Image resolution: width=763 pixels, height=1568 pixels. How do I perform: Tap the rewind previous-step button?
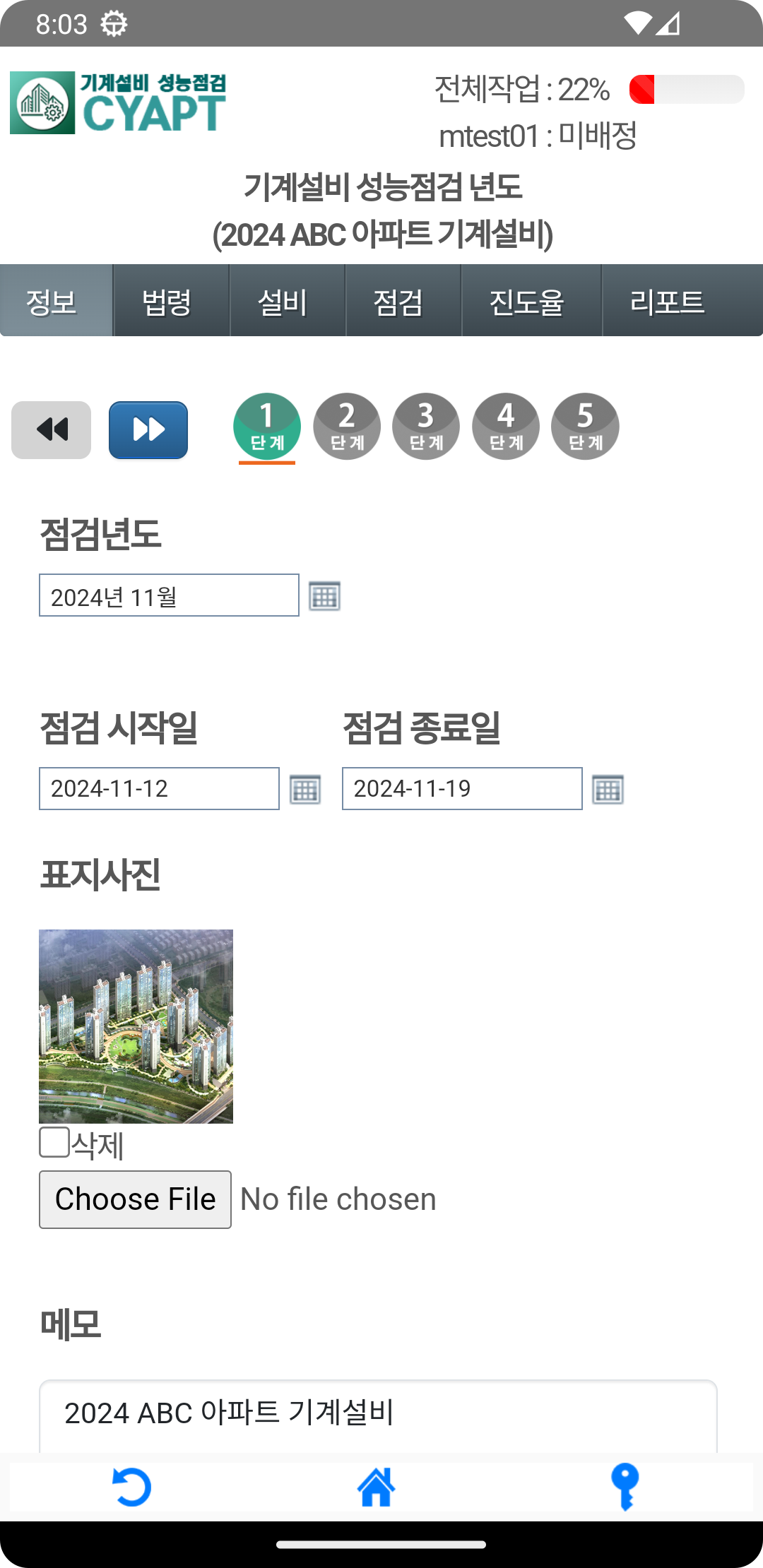[x=52, y=429]
